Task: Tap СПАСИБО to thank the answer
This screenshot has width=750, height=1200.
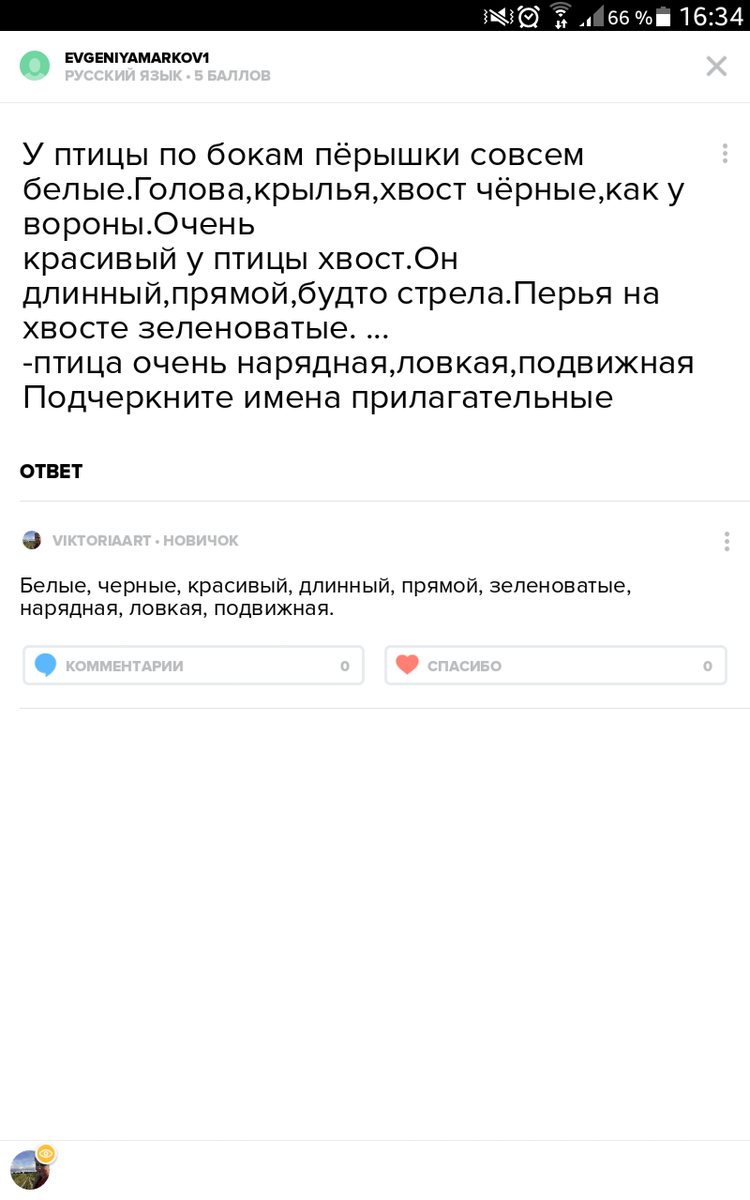Action: [555, 665]
